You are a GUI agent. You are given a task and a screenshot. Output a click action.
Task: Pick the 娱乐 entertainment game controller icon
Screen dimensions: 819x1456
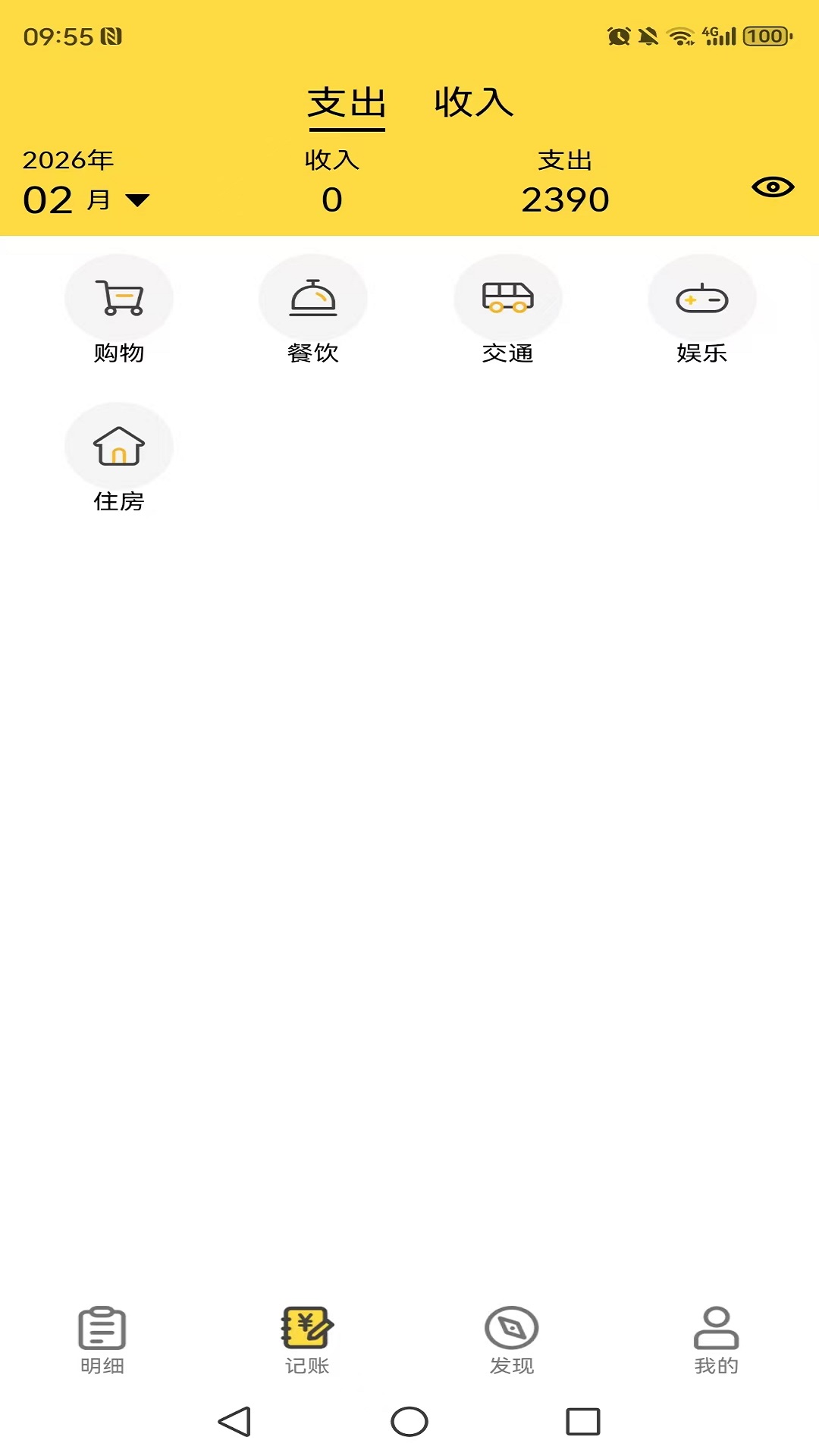pyautogui.click(x=701, y=297)
